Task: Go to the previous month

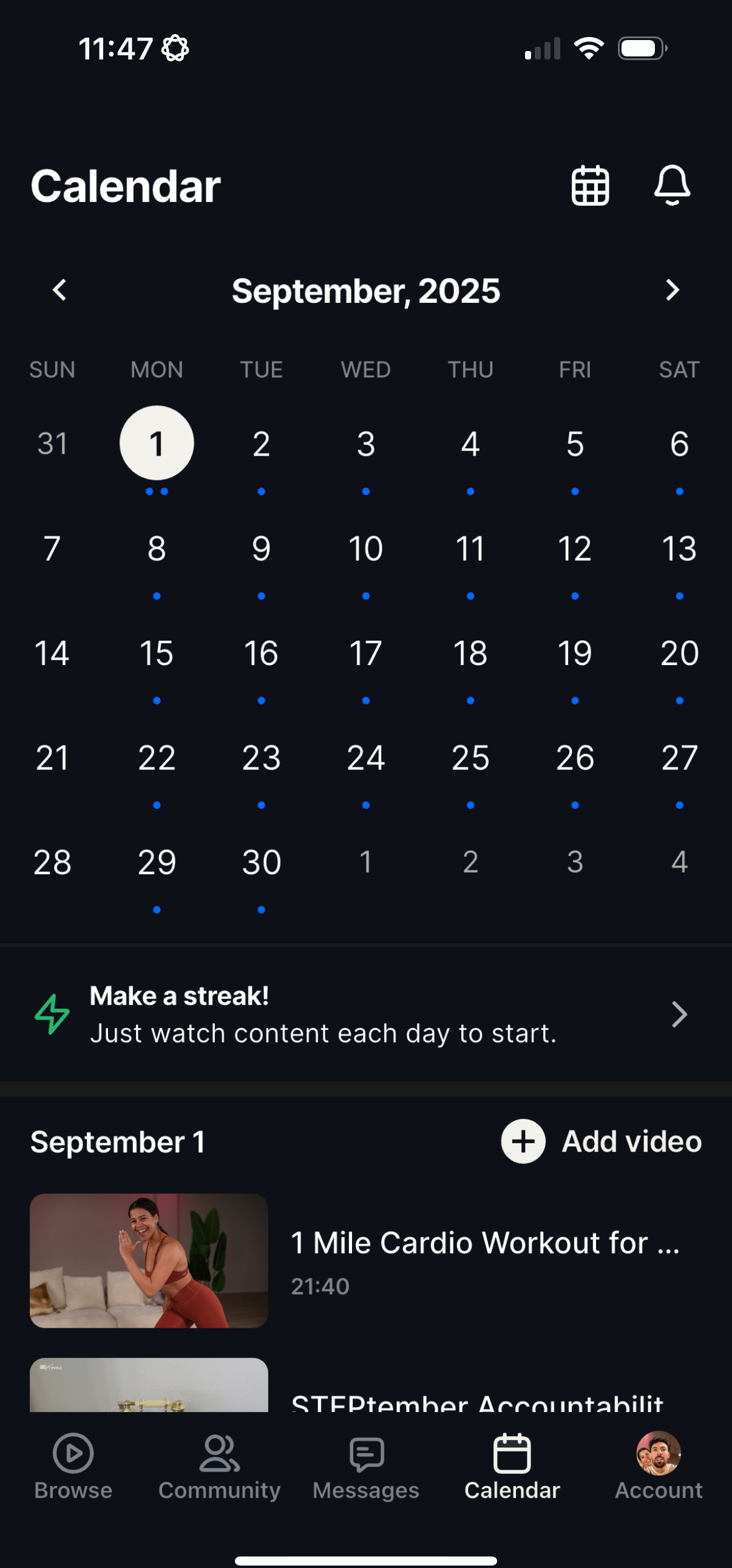Action: click(59, 290)
